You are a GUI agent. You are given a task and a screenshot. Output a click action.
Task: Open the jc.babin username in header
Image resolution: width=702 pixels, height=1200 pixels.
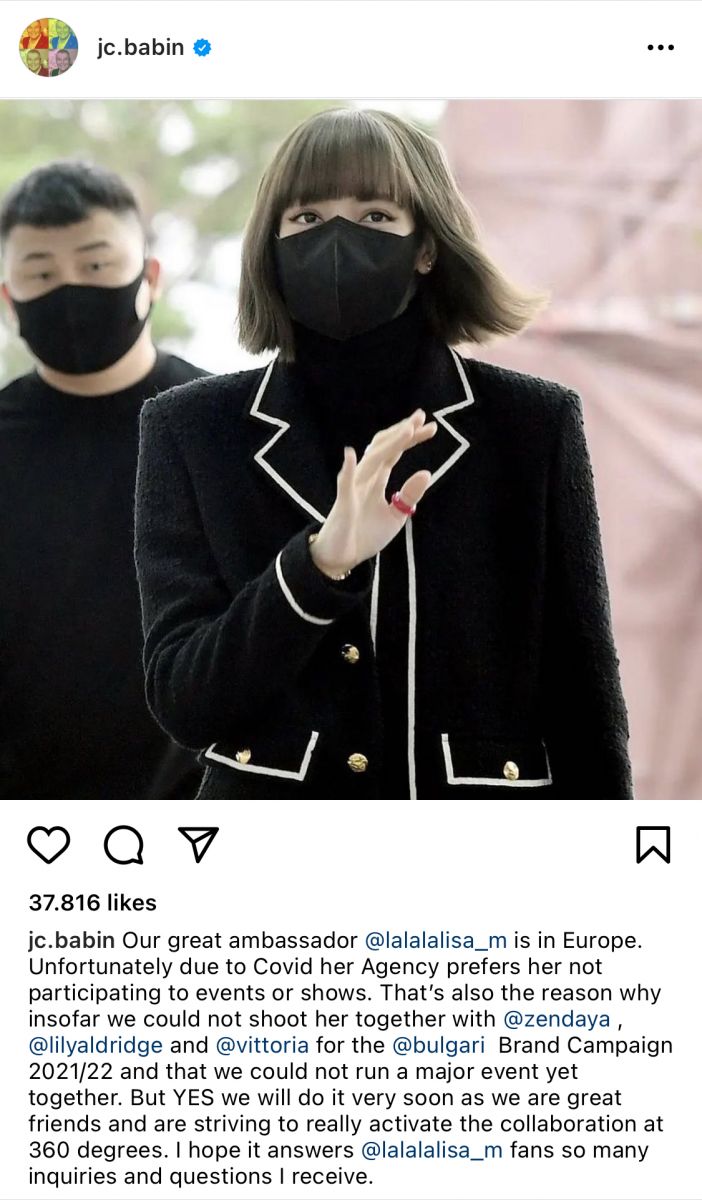140,47
